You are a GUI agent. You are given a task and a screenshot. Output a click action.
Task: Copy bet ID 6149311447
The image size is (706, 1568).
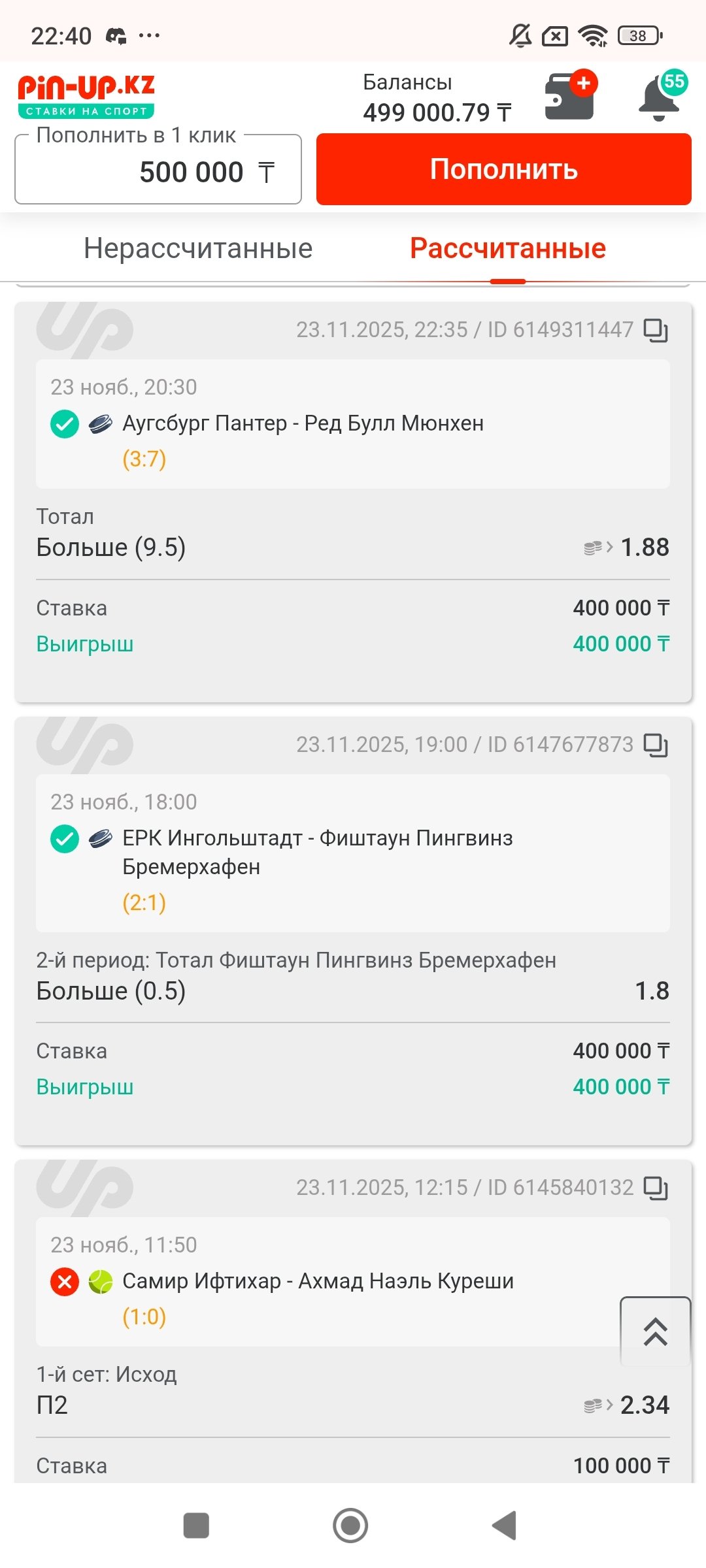[656, 330]
